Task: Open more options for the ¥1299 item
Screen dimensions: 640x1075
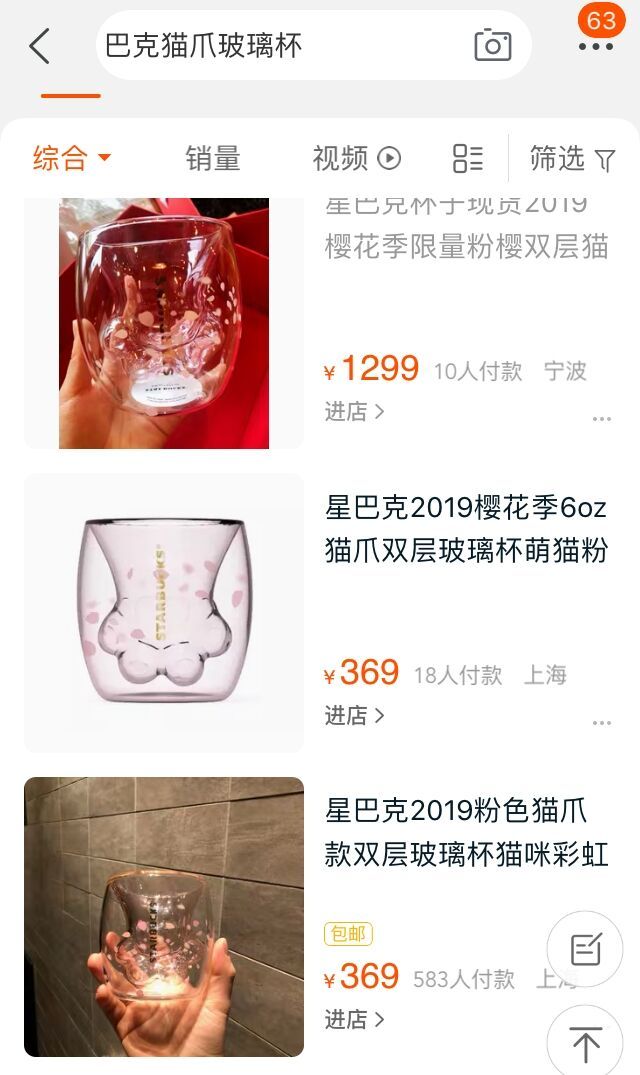Action: coord(601,419)
